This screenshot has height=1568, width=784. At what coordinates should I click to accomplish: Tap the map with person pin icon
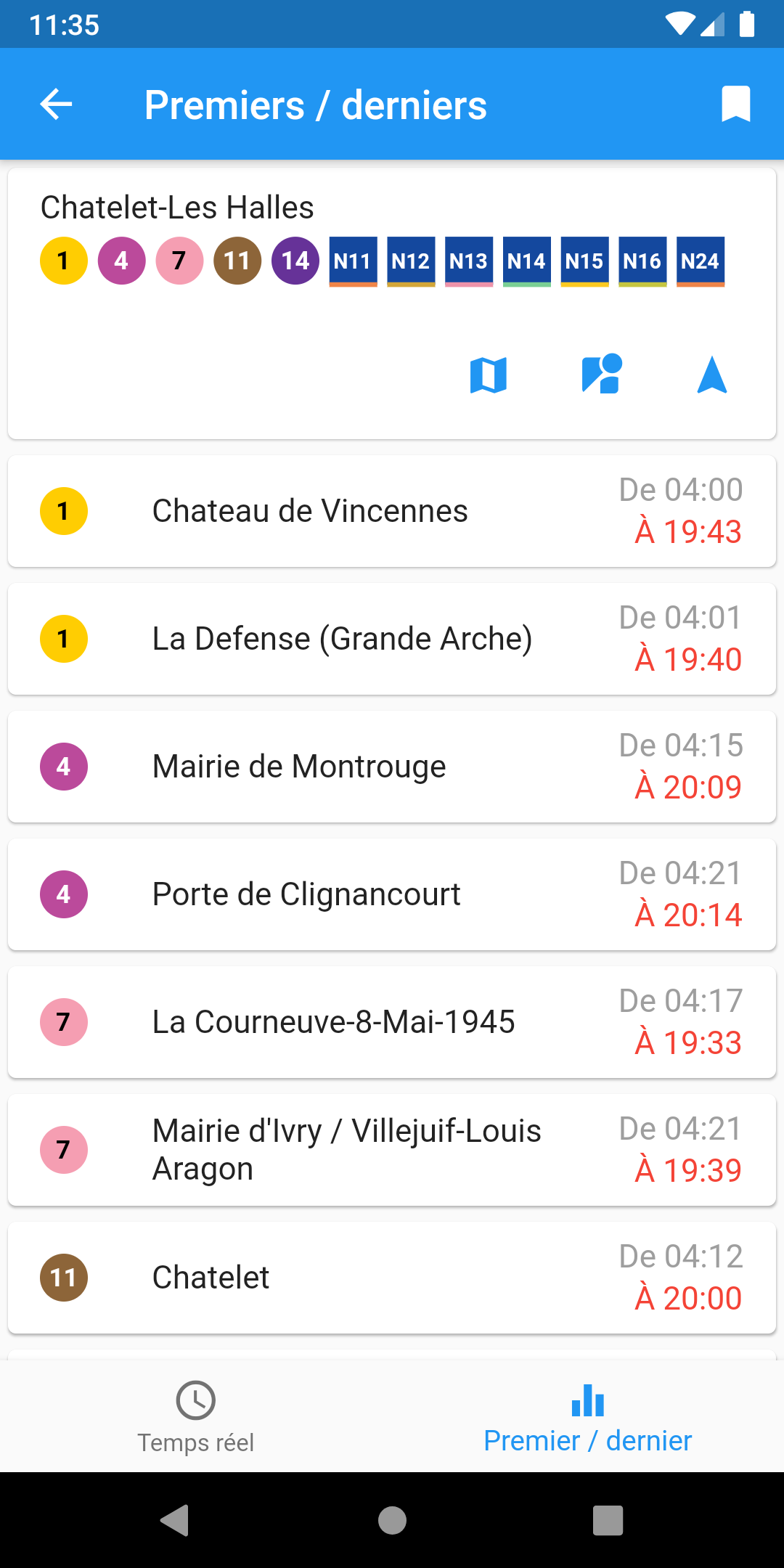(602, 375)
